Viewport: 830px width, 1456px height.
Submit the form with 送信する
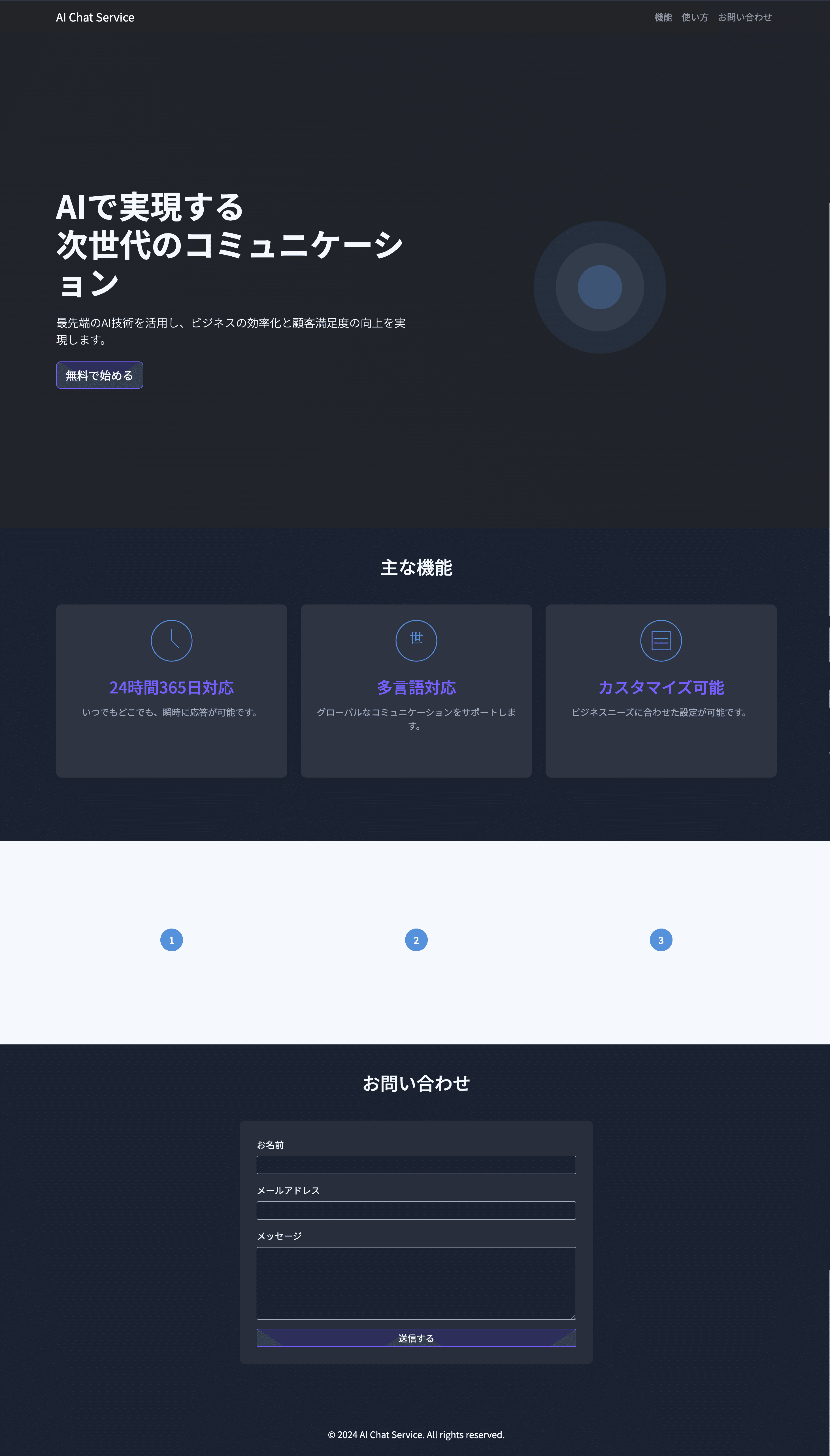click(416, 1338)
